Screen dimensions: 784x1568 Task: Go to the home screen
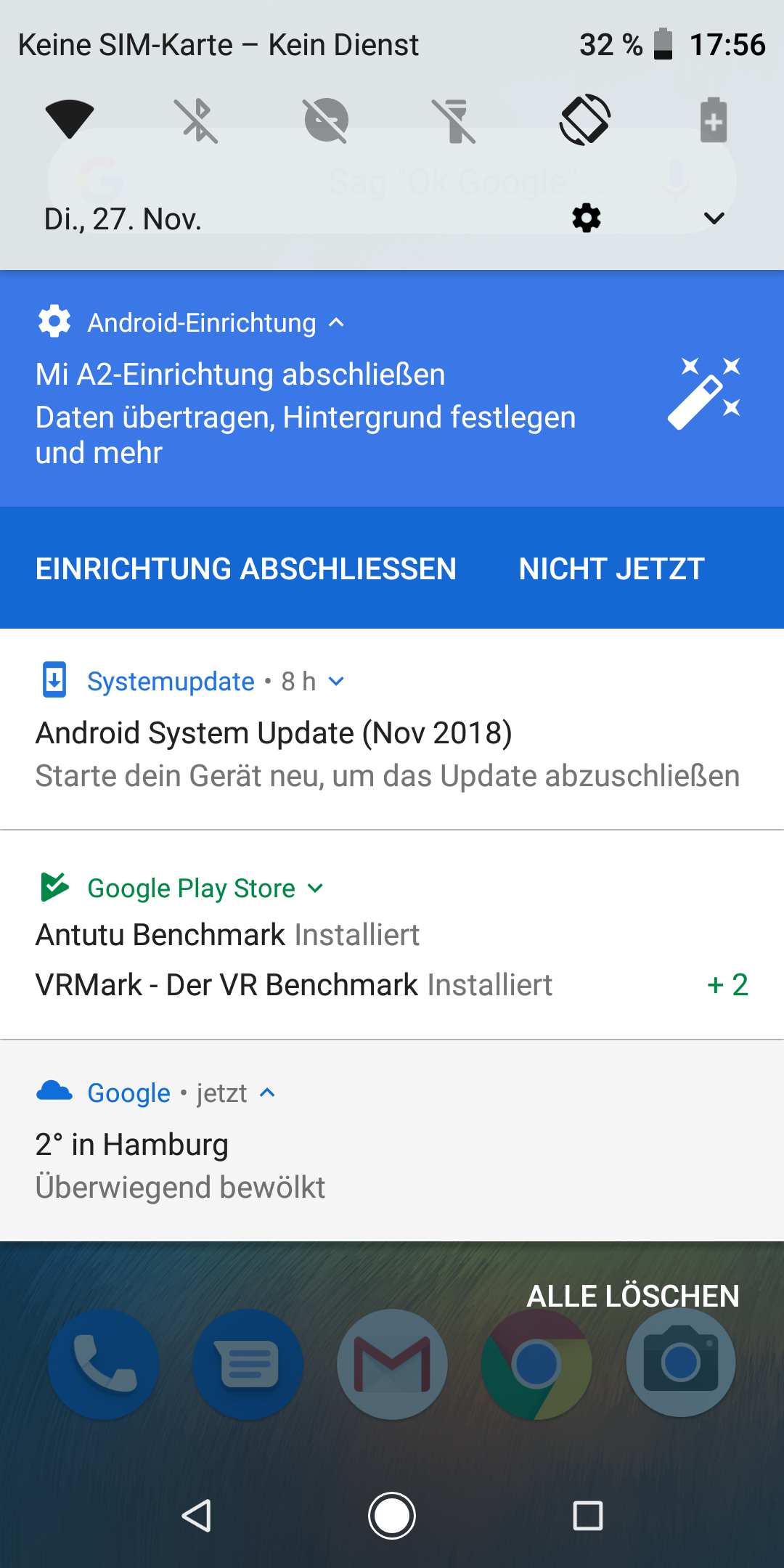click(x=392, y=1516)
